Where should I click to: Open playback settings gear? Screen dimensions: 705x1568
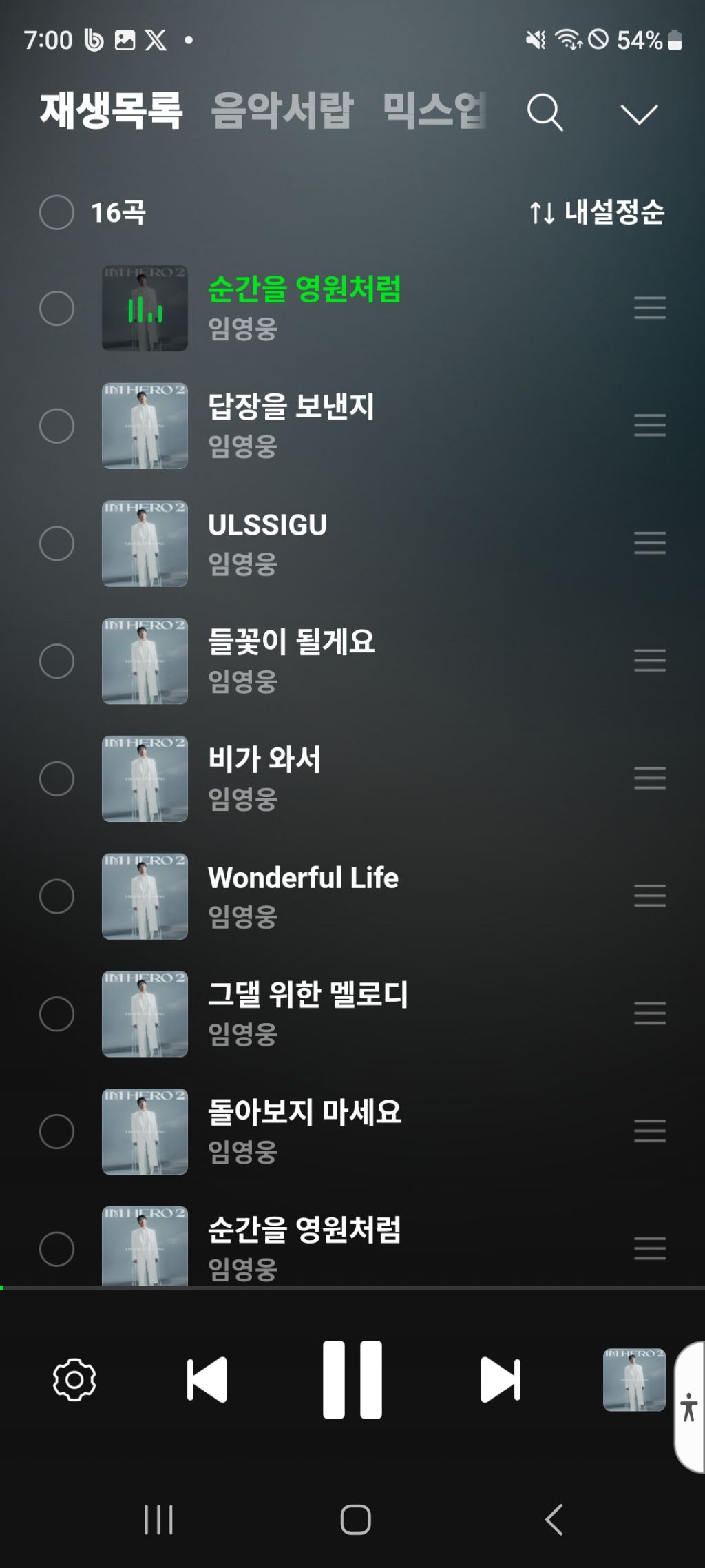tap(74, 1379)
